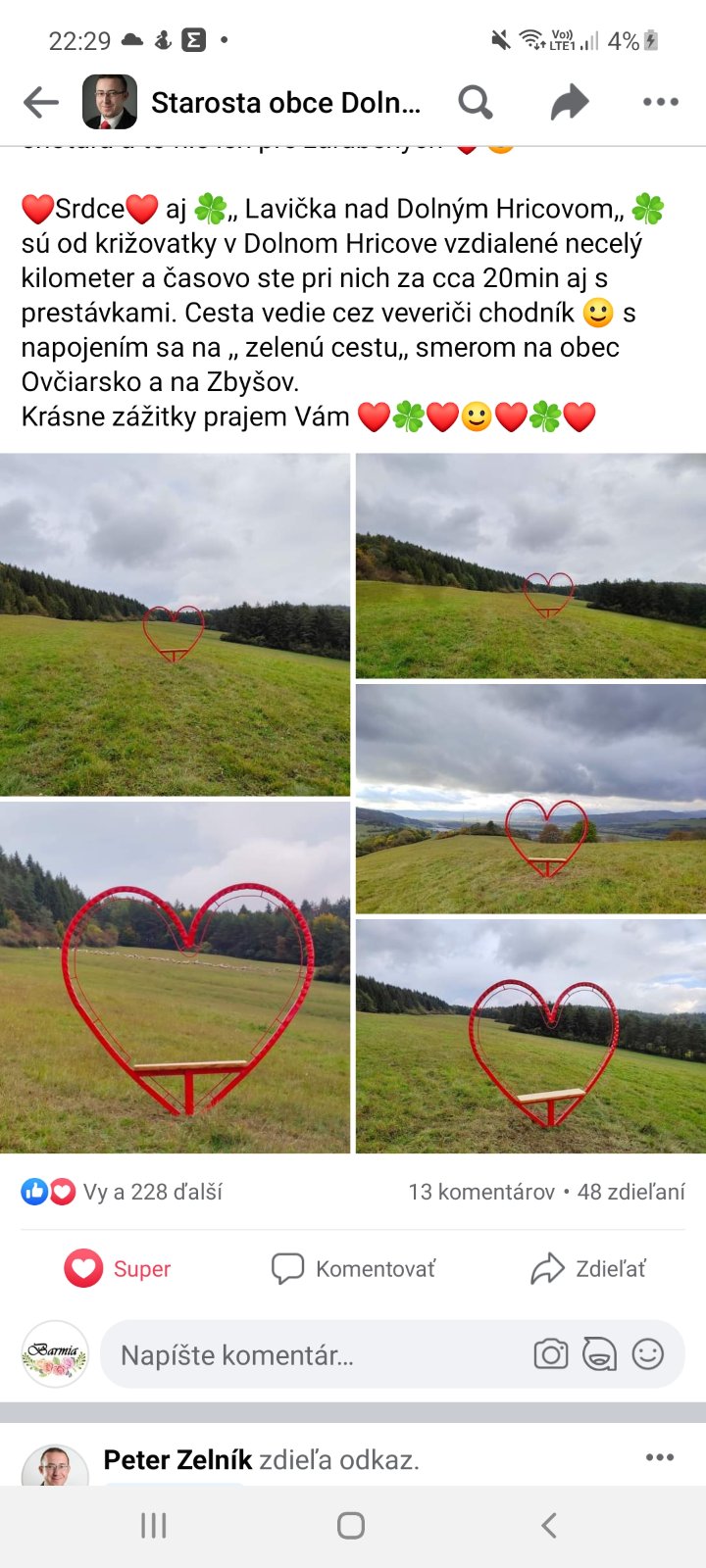Screen dimensions: 706x1568
Task: Open the GIF picker in comment box
Action: click(599, 1354)
